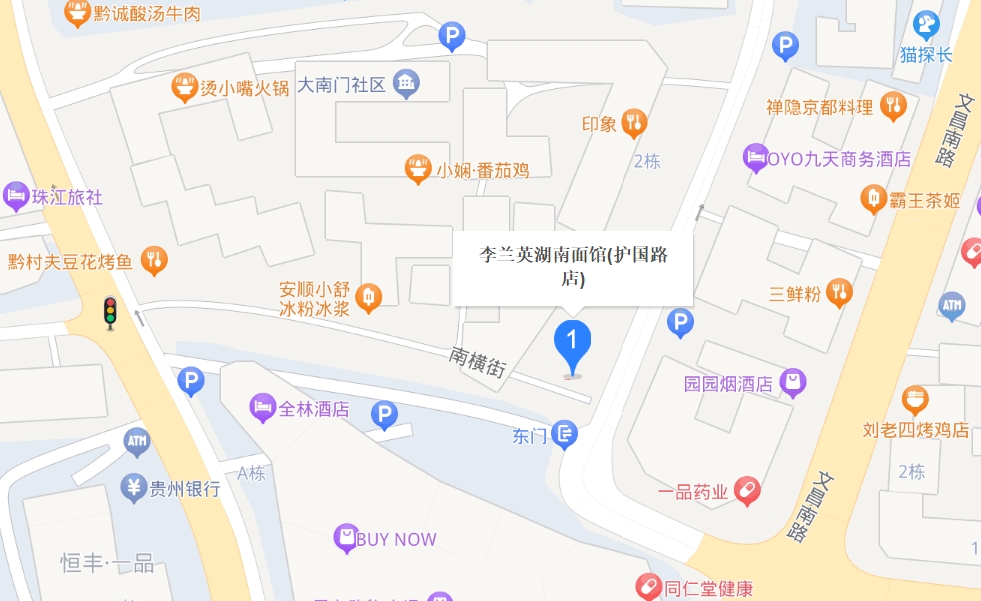Tap the OYO九天商务酒店 hotel pin

point(755,158)
